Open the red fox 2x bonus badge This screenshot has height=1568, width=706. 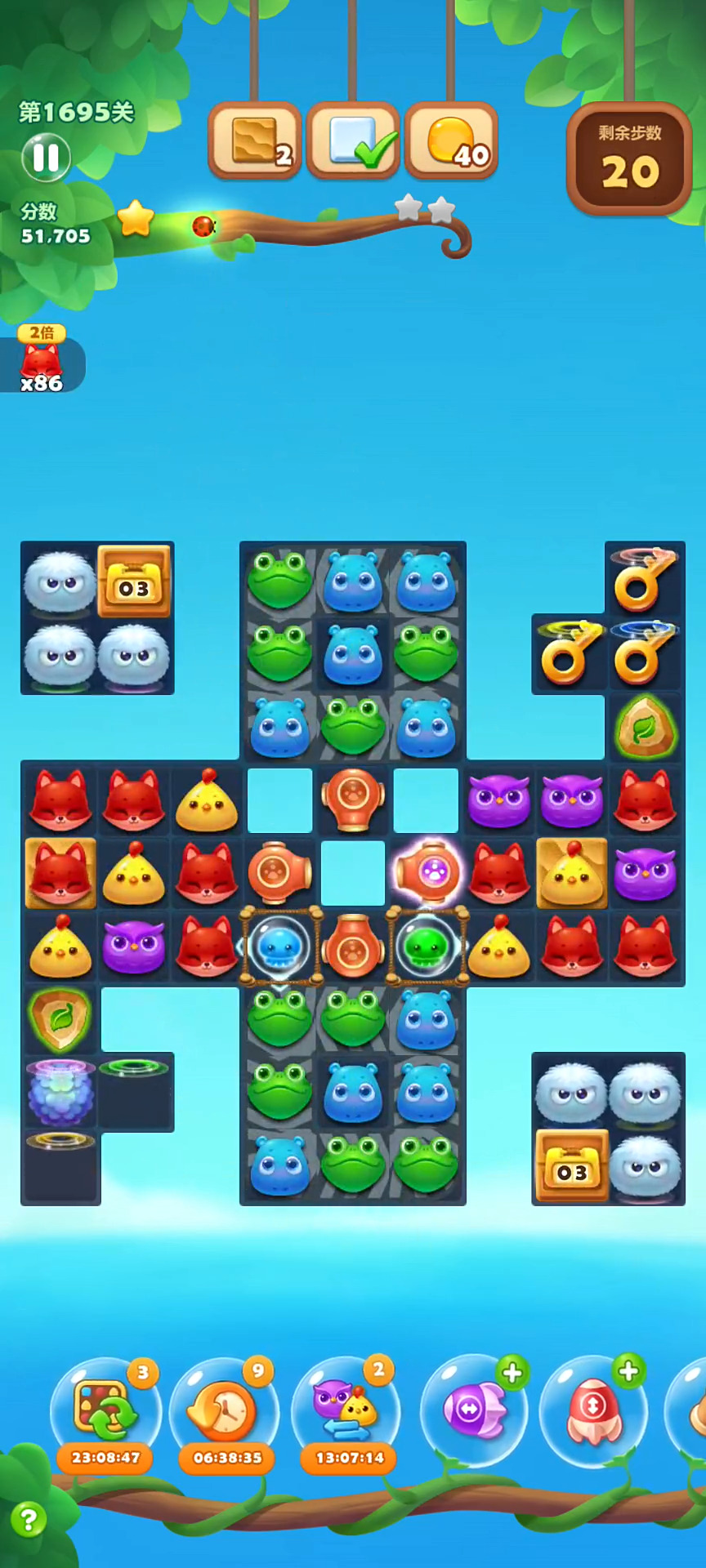coord(42,359)
